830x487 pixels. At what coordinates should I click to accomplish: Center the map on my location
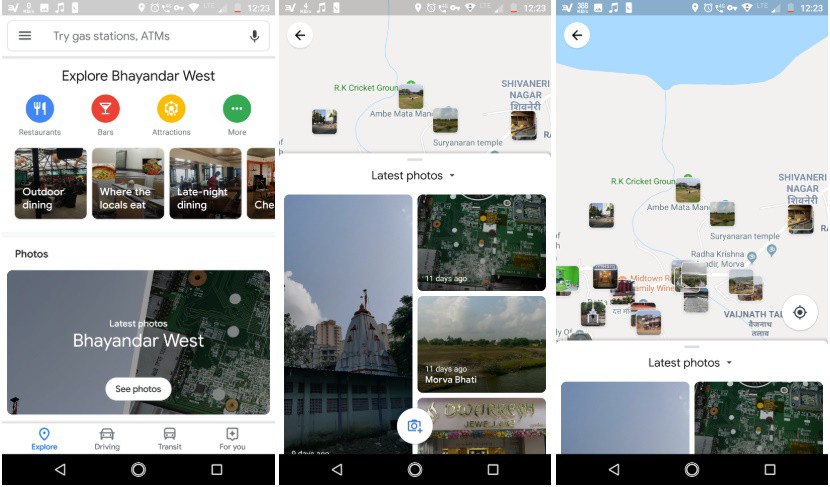(799, 312)
